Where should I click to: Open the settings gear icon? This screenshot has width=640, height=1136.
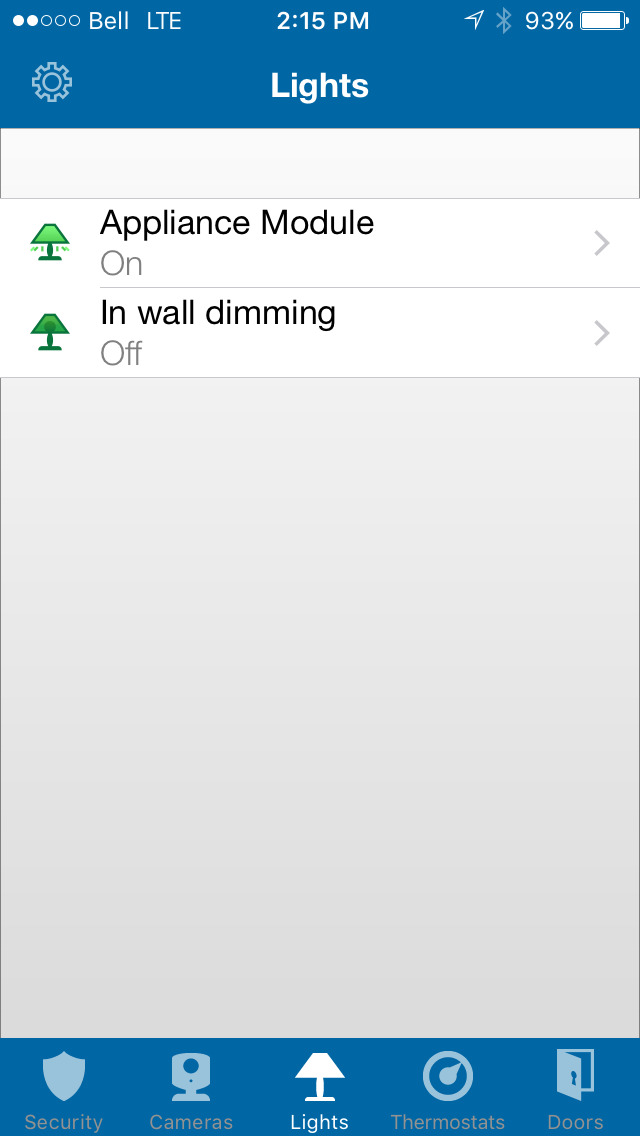pos(51,83)
